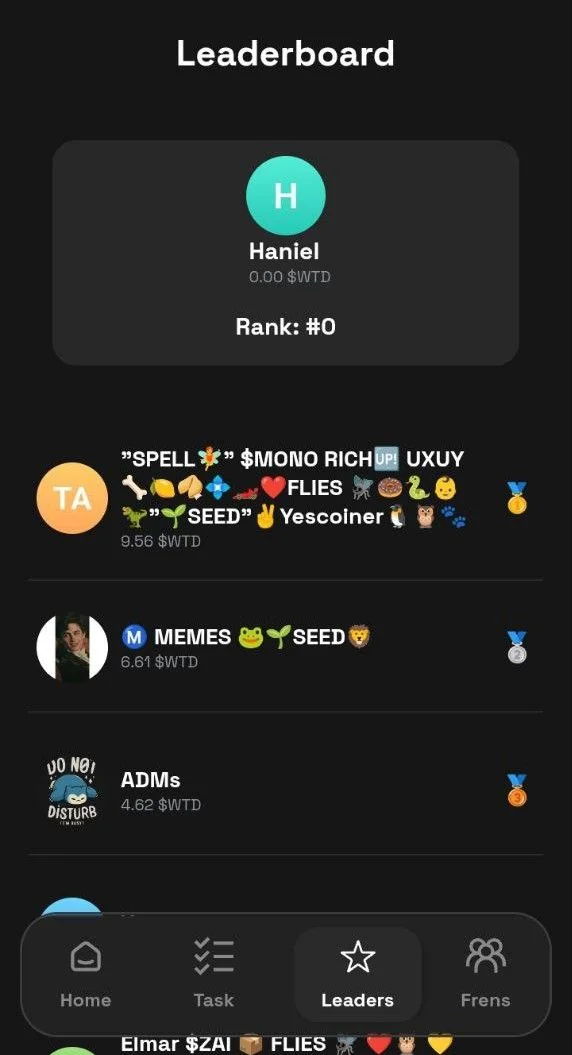The image size is (572, 1055).
Task: Switch to the Home tab
Action: tap(85, 974)
